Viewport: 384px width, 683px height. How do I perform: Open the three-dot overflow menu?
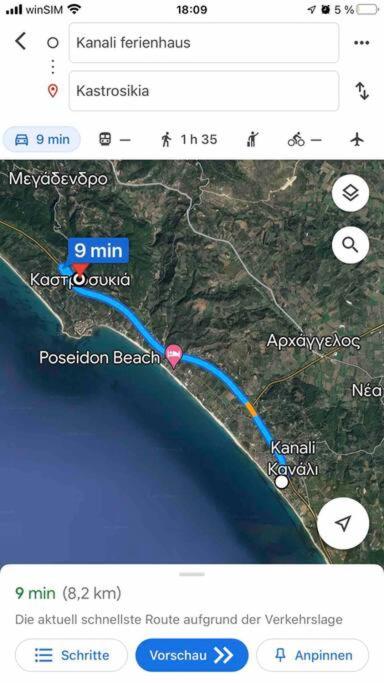click(362, 43)
